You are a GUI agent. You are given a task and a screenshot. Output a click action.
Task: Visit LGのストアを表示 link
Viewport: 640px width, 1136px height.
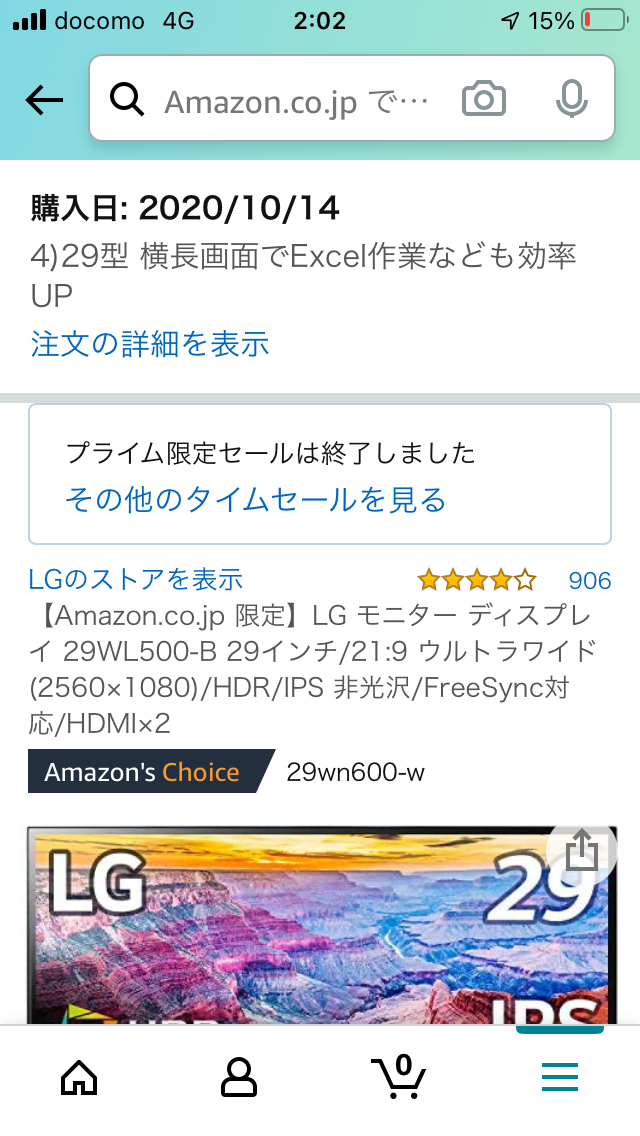point(136,580)
